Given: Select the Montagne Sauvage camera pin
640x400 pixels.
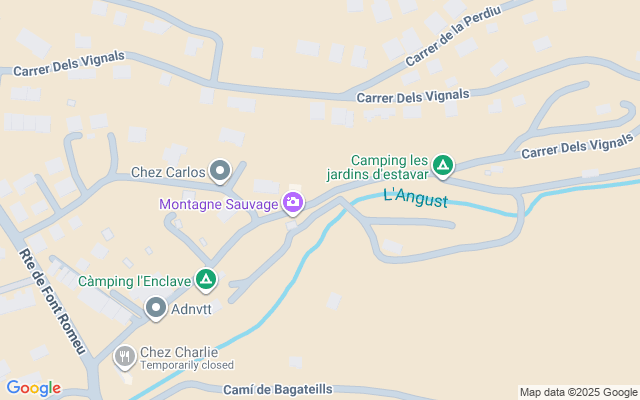Looking at the screenshot, I should [293, 203].
